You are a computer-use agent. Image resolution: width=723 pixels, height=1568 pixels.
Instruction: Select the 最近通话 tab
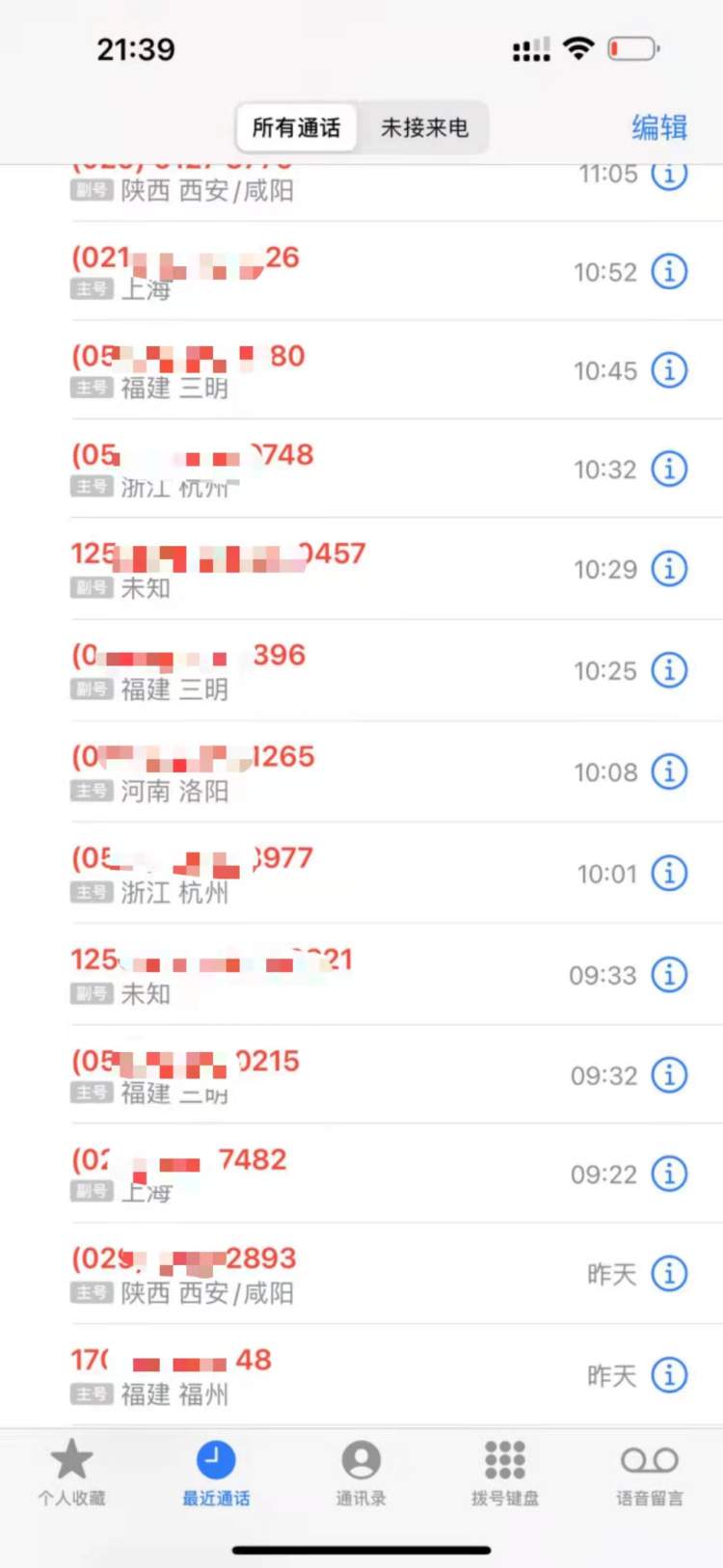(x=216, y=1473)
